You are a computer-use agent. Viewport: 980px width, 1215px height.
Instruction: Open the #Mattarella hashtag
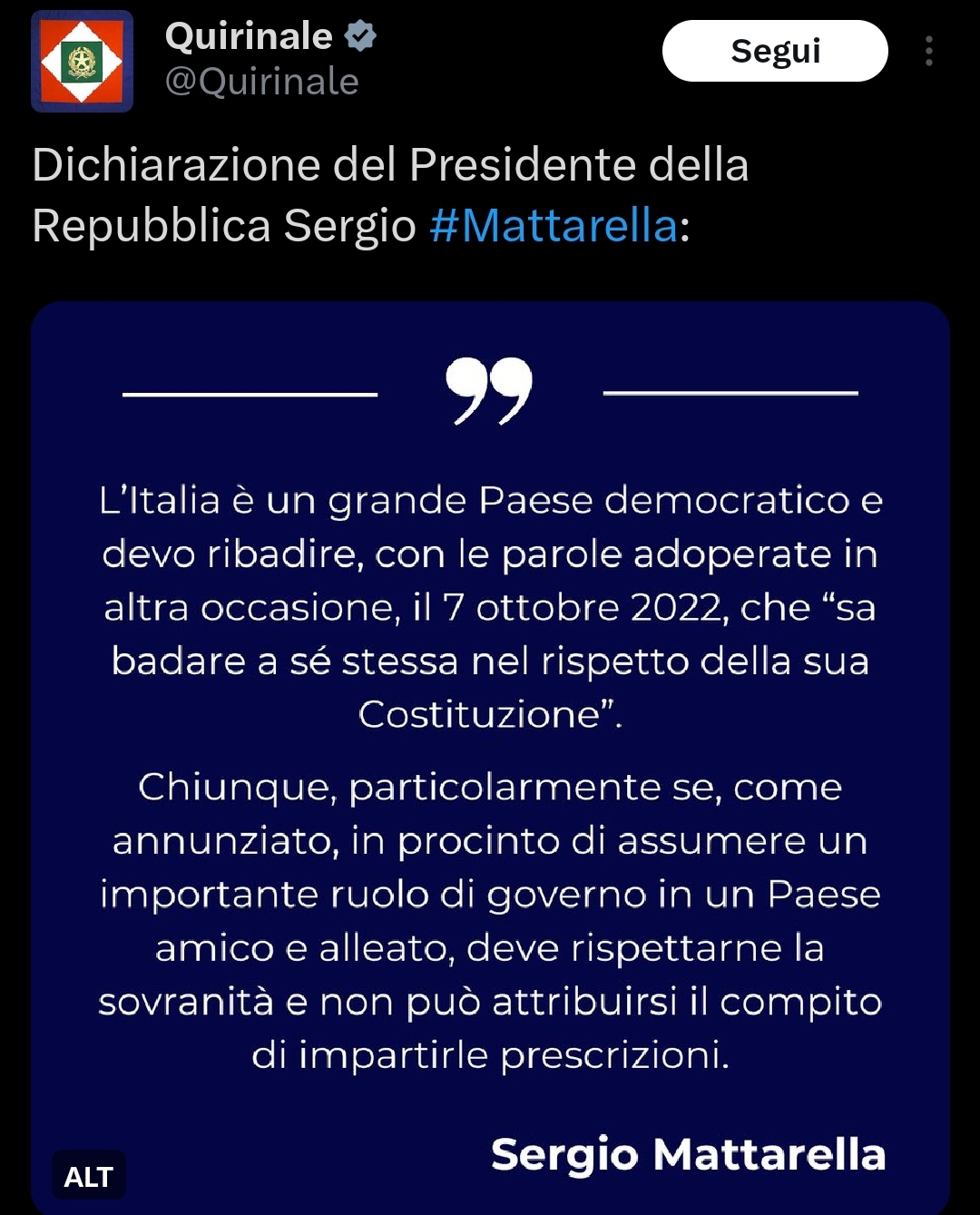point(554,225)
